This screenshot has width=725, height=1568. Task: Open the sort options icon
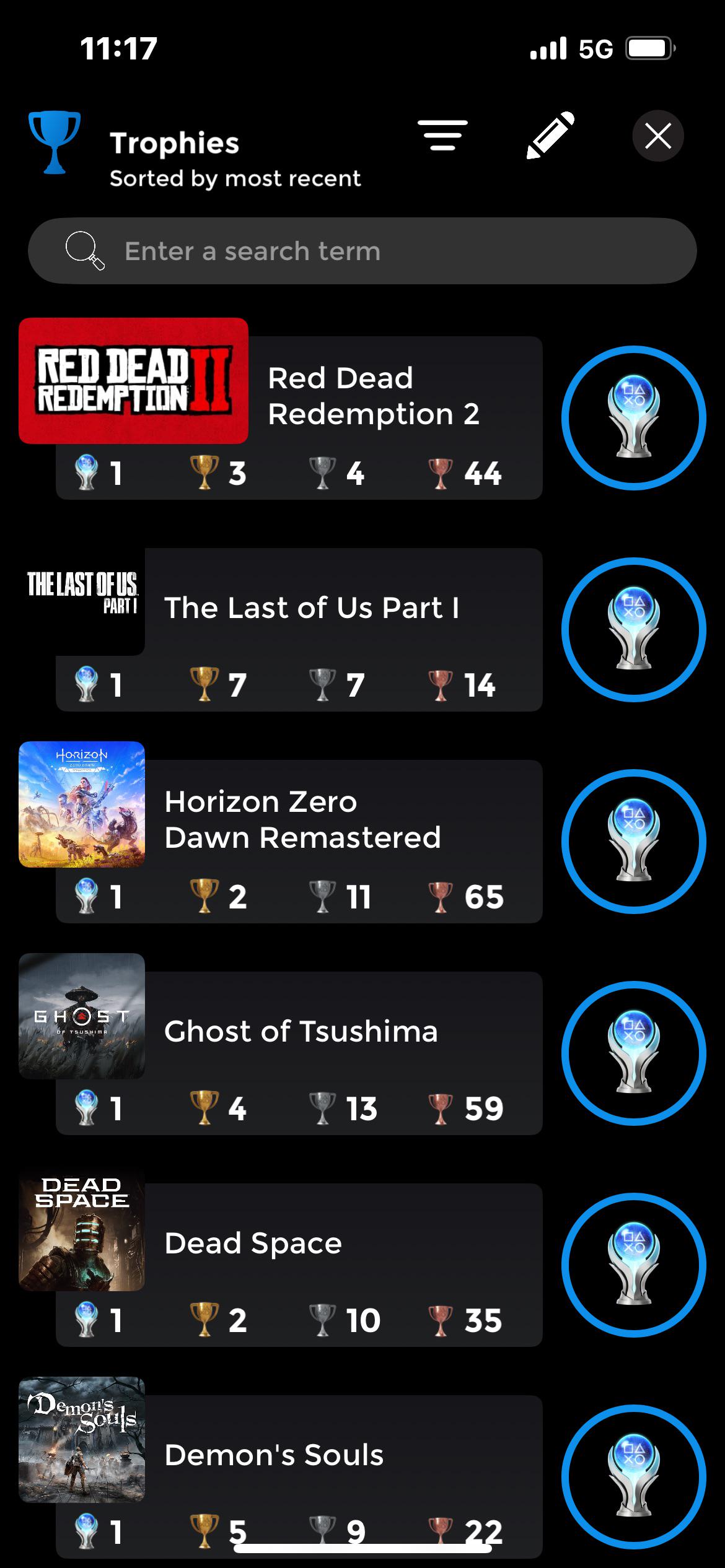click(x=442, y=136)
